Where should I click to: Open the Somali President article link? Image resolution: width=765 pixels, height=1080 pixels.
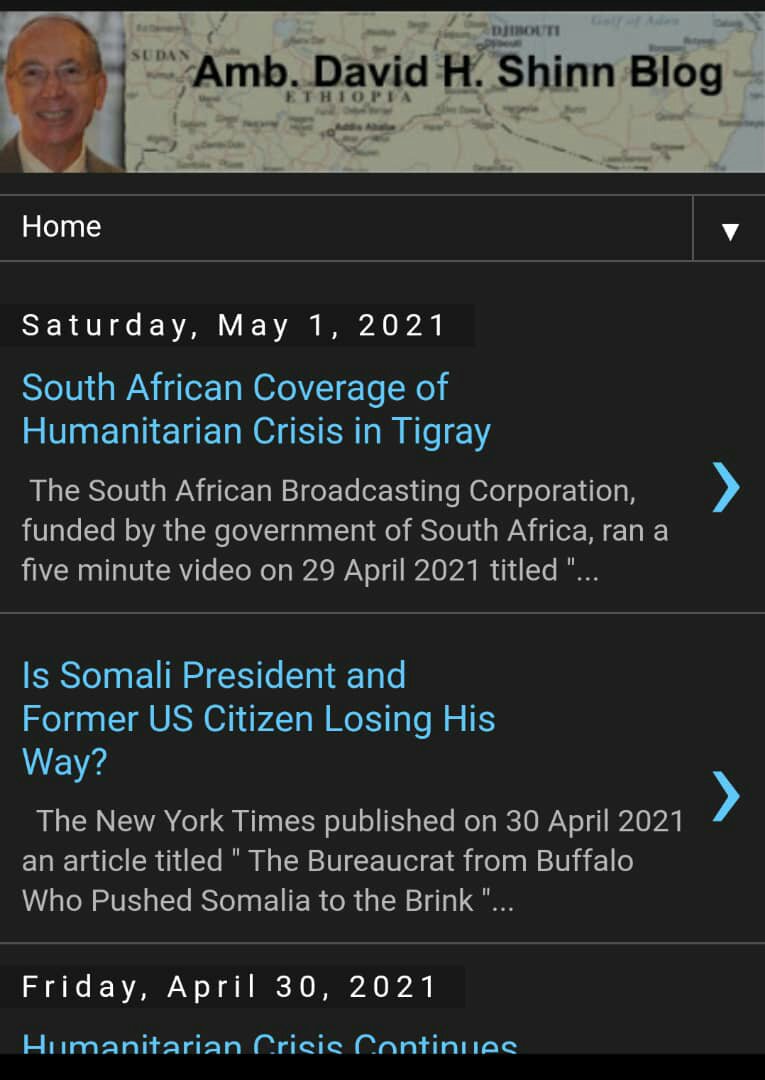point(258,718)
